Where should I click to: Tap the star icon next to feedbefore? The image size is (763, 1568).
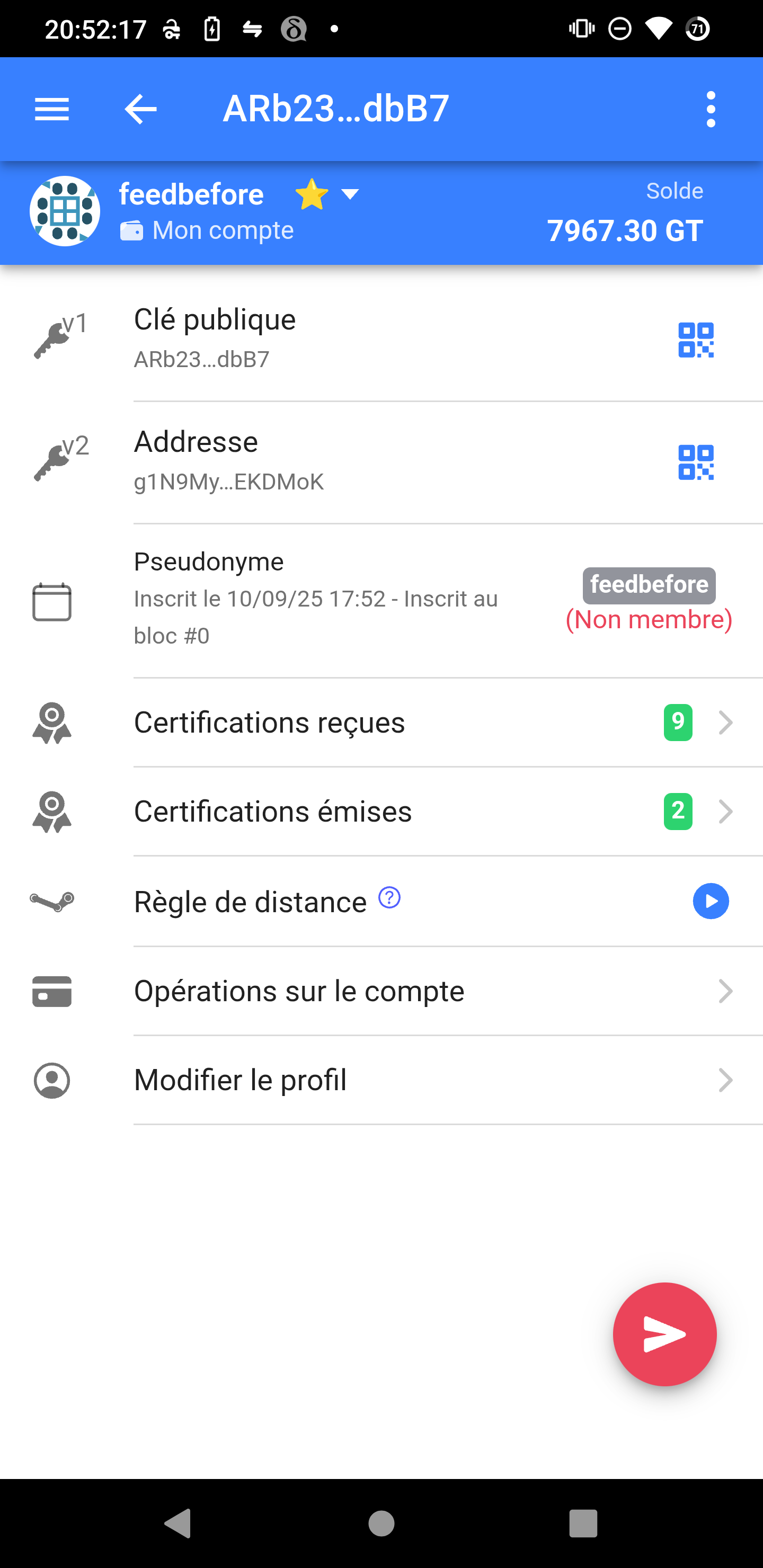click(x=311, y=195)
